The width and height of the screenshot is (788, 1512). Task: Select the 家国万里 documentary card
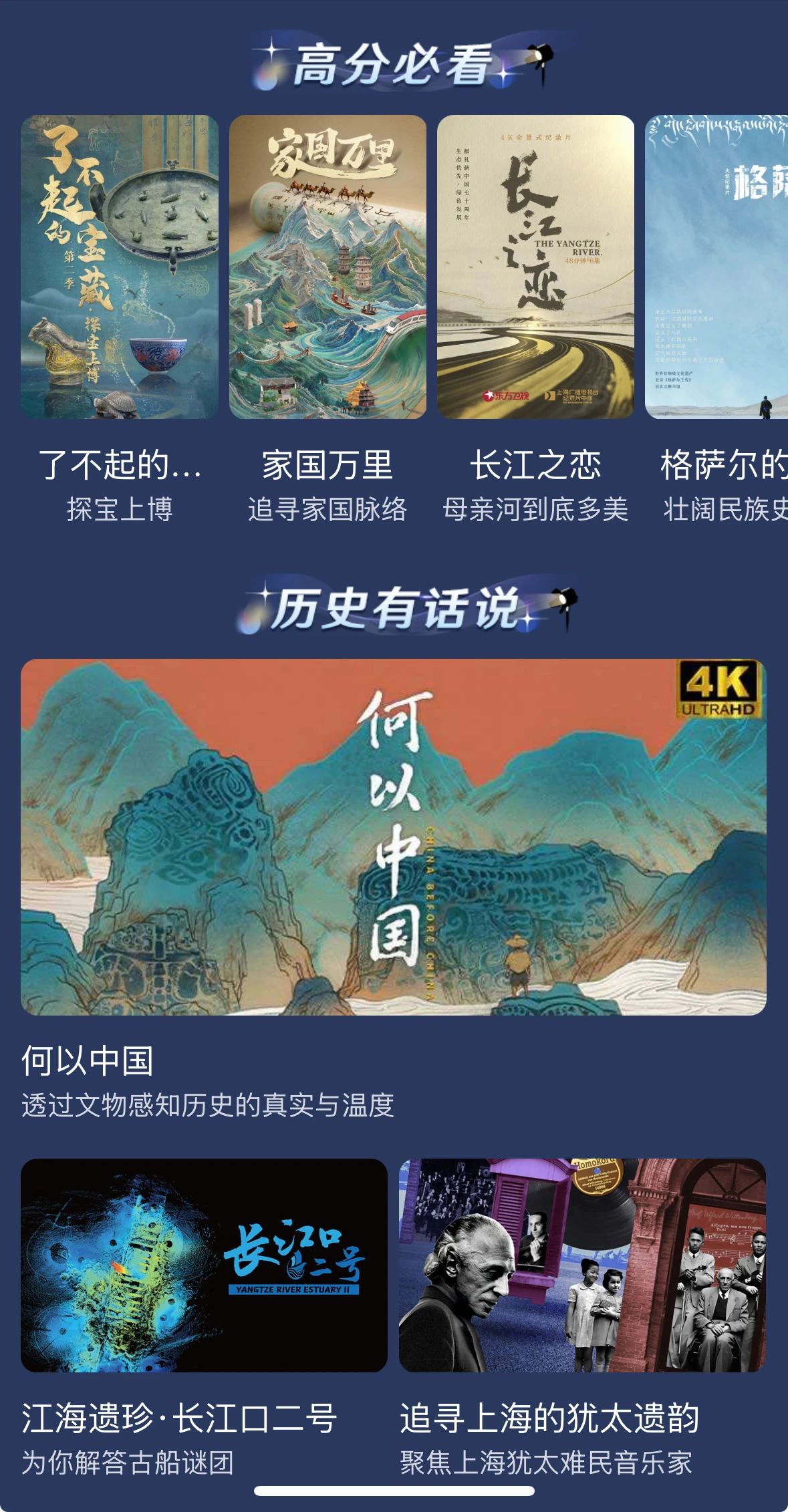(x=327, y=267)
